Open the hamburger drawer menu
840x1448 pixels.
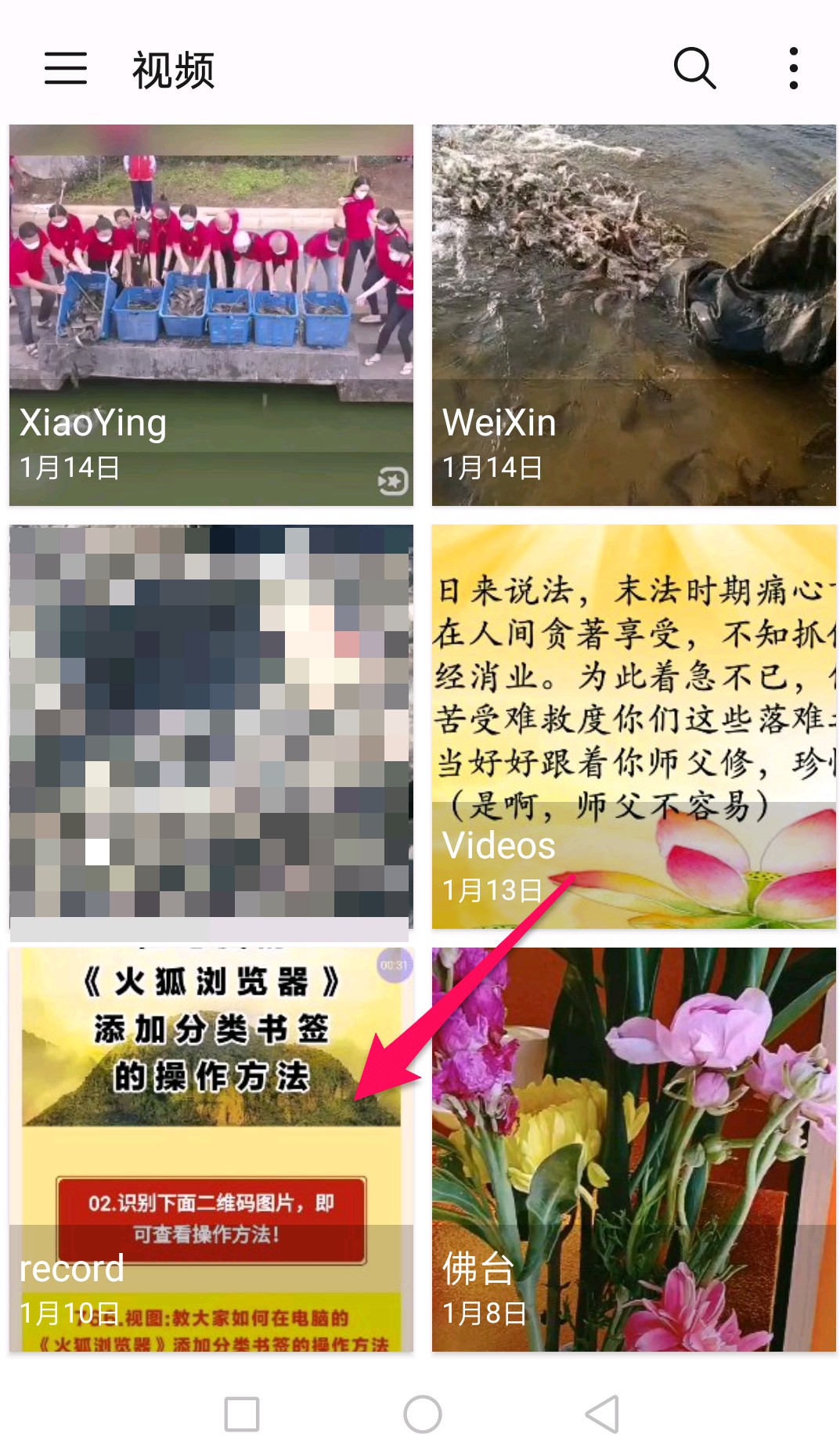point(66,69)
